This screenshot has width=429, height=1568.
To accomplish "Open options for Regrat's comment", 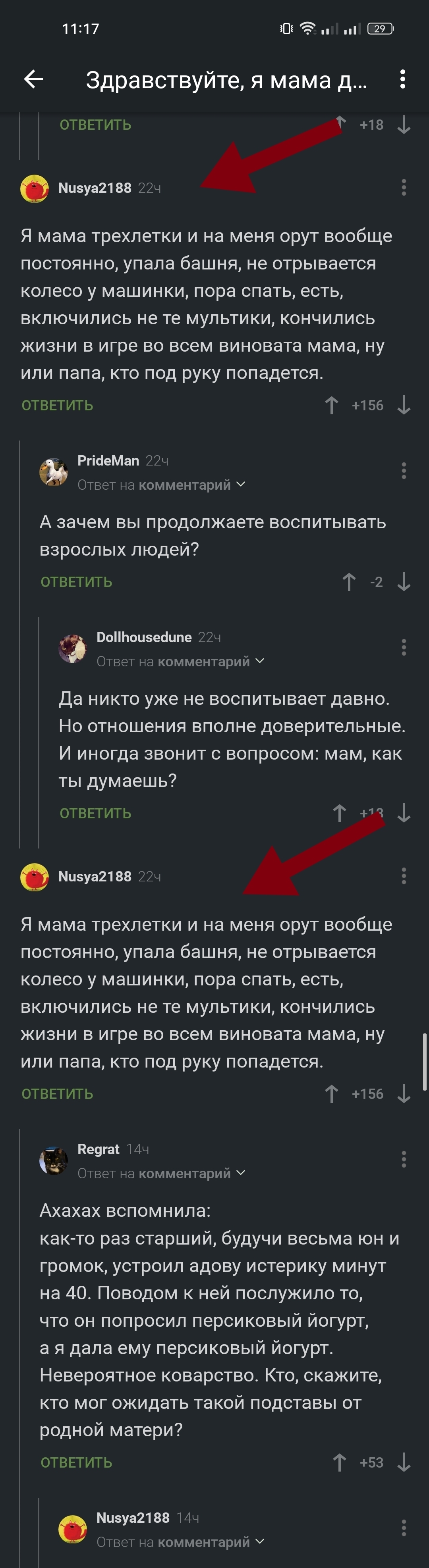I will [404, 1159].
